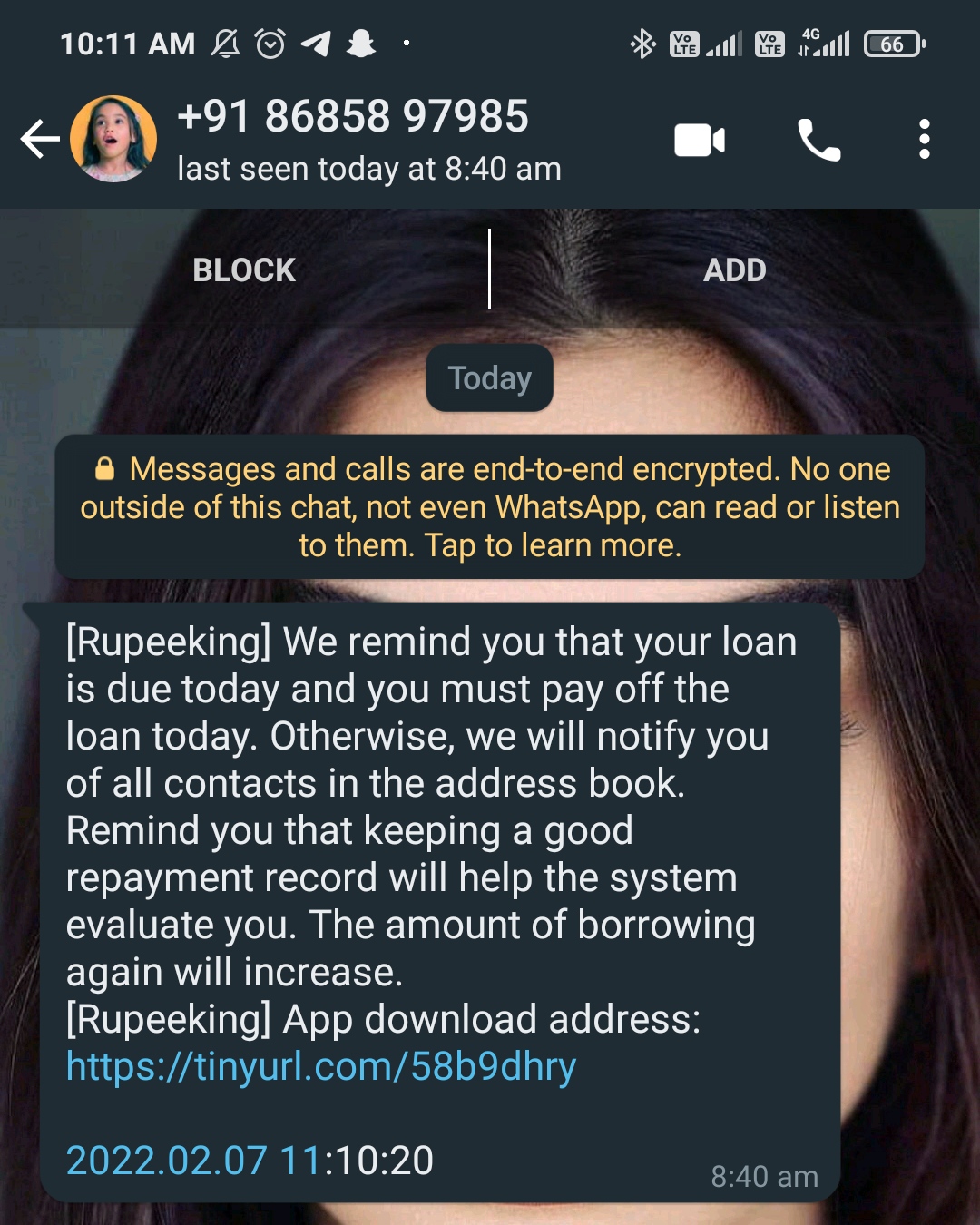Open the three-dot overflow menu
The width and height of the screenshot is (980, 1225).
[x=924, y=140]
